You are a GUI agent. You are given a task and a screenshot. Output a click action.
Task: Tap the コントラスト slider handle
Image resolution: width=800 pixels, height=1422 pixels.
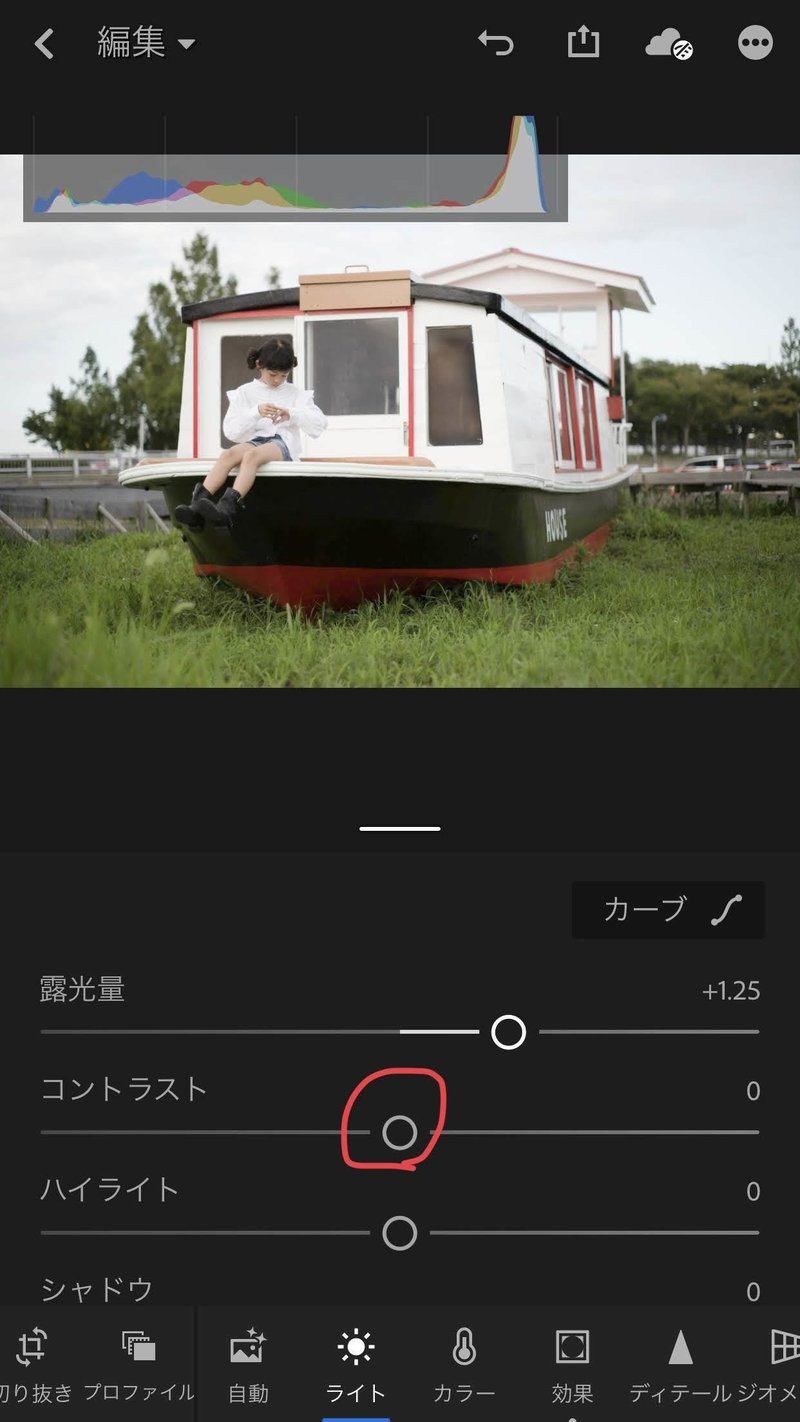(399, 1132)
